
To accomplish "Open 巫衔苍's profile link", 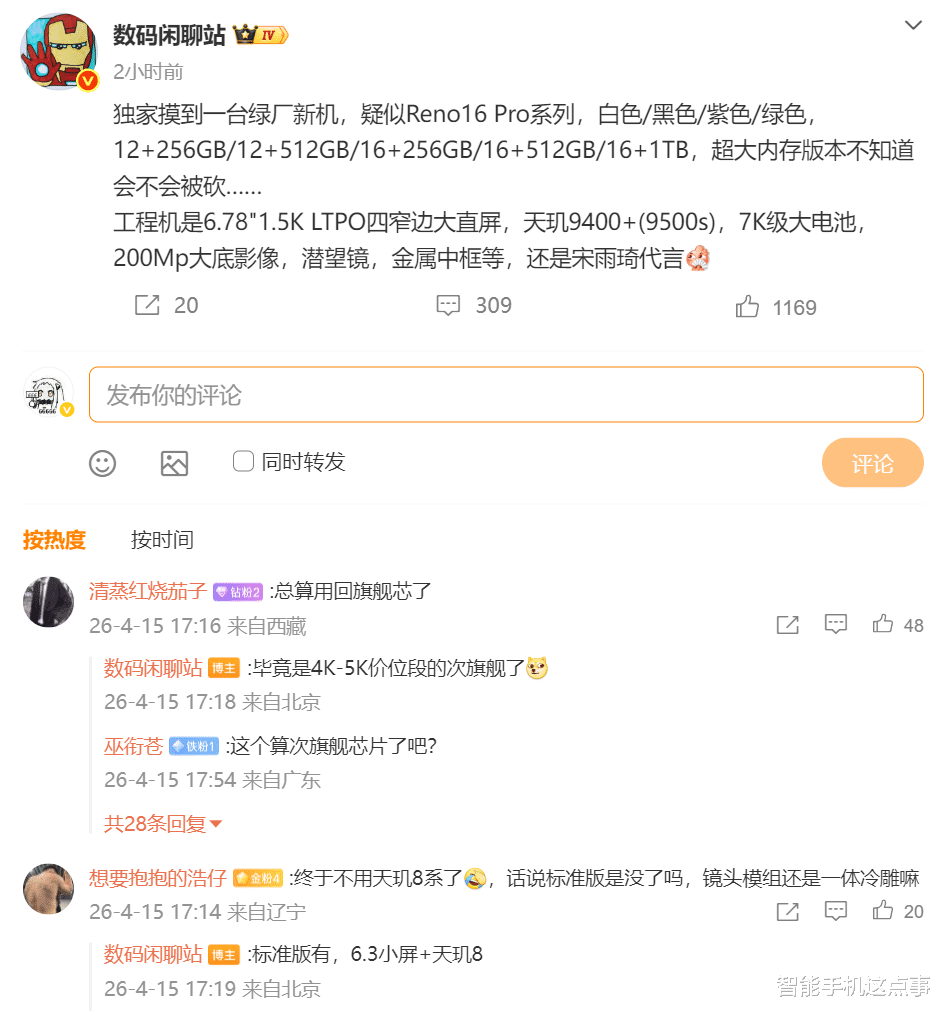I will (133, 746).
